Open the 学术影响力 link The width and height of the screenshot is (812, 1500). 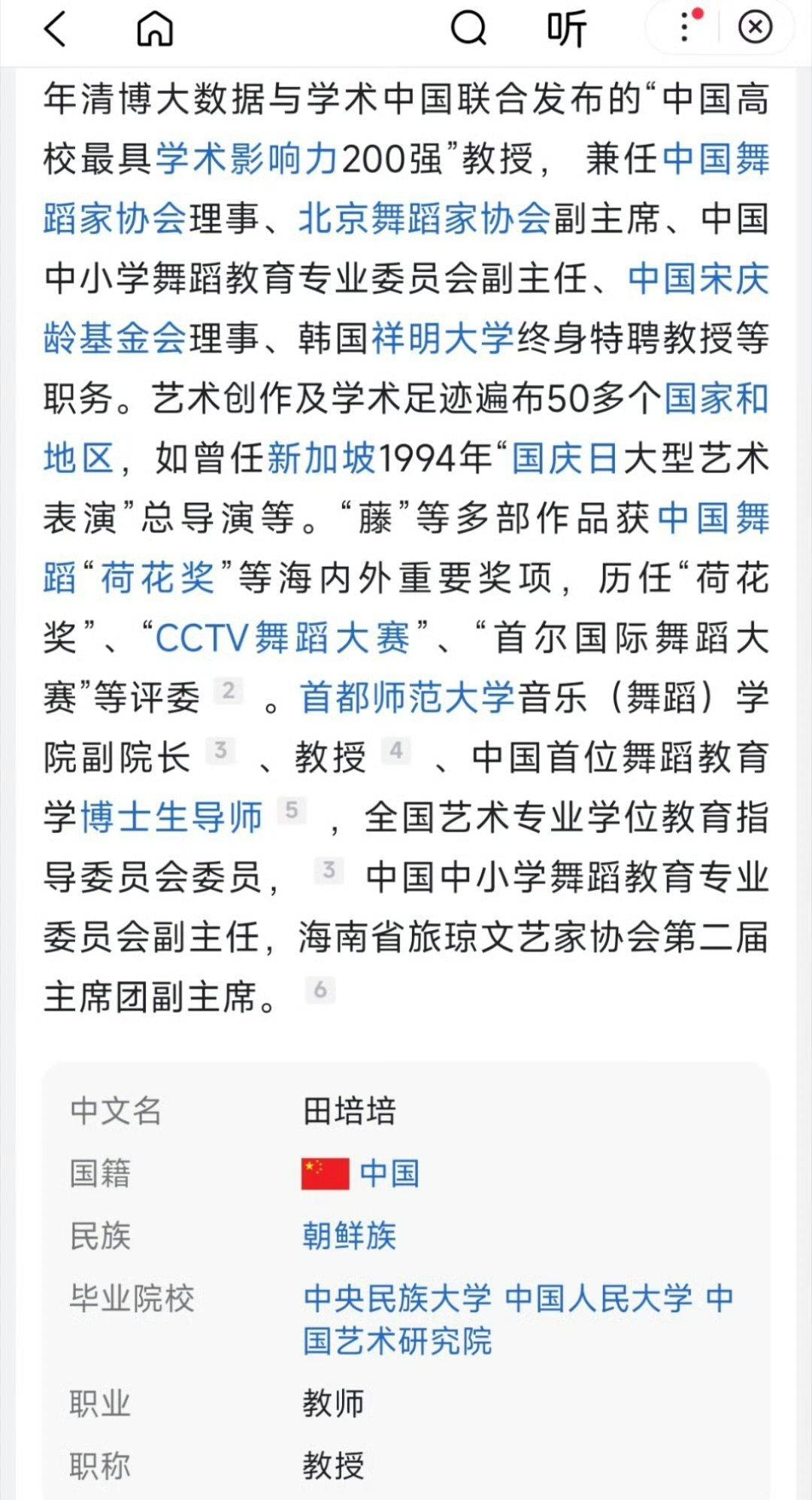pos(247,159)
